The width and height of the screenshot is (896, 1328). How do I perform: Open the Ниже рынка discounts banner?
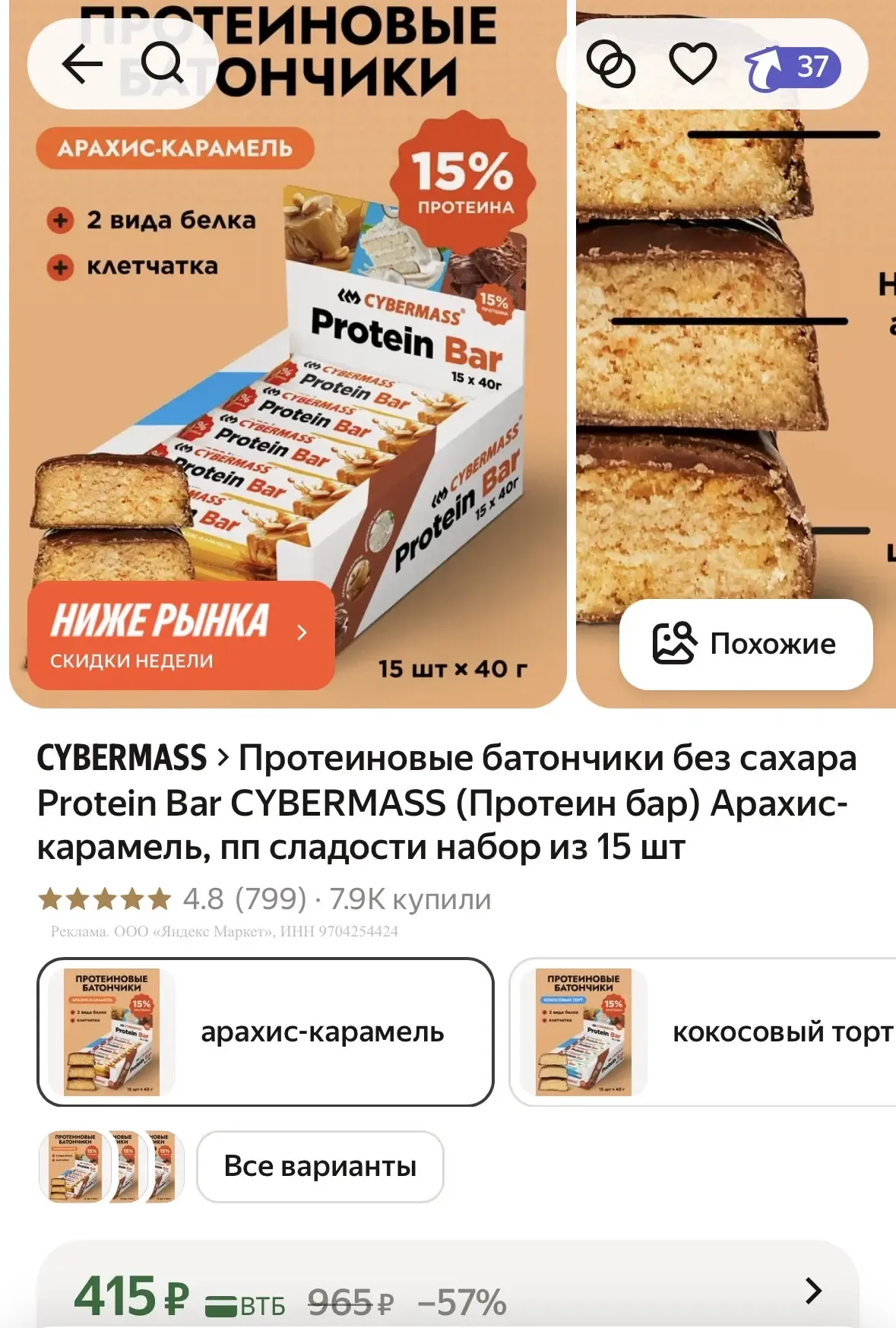click(181, 635)
